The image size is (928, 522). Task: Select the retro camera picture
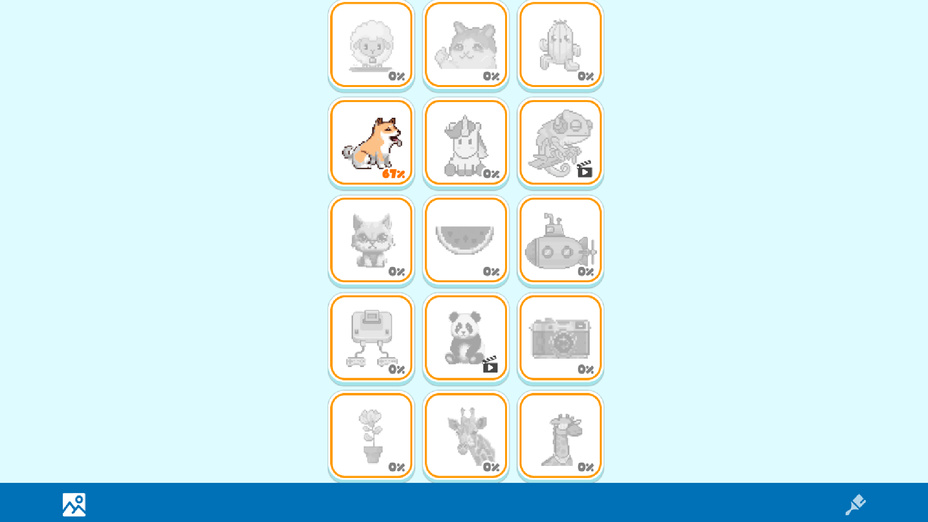pyautogui.click(x=560, y=338)
